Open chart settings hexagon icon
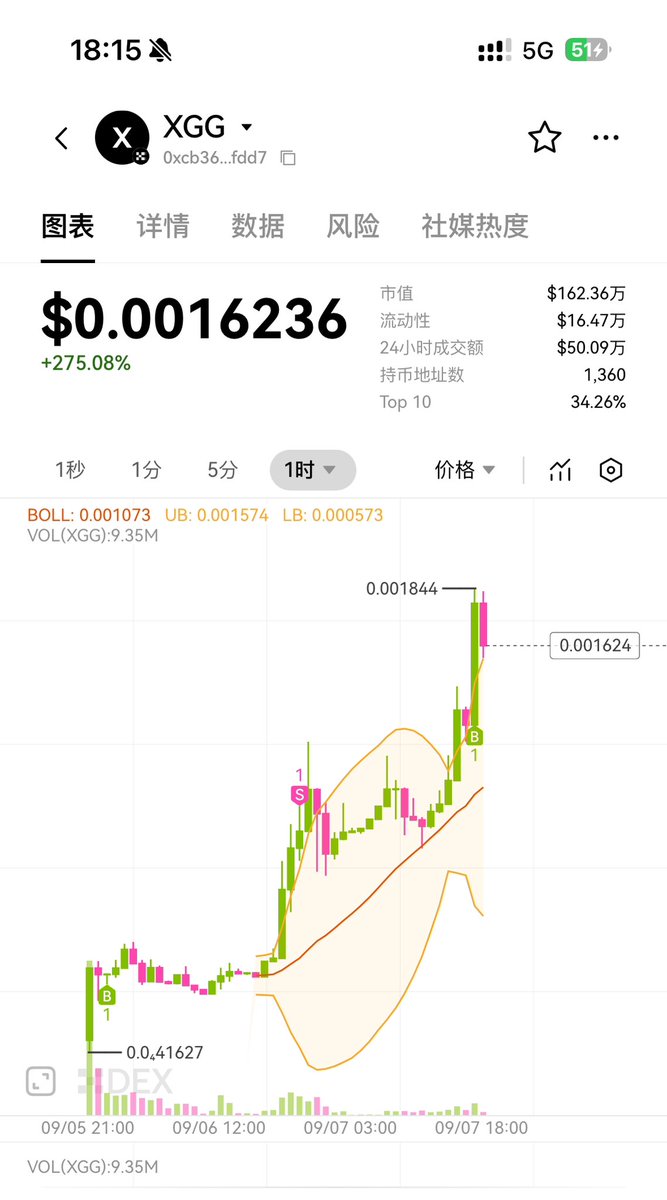 611,470
